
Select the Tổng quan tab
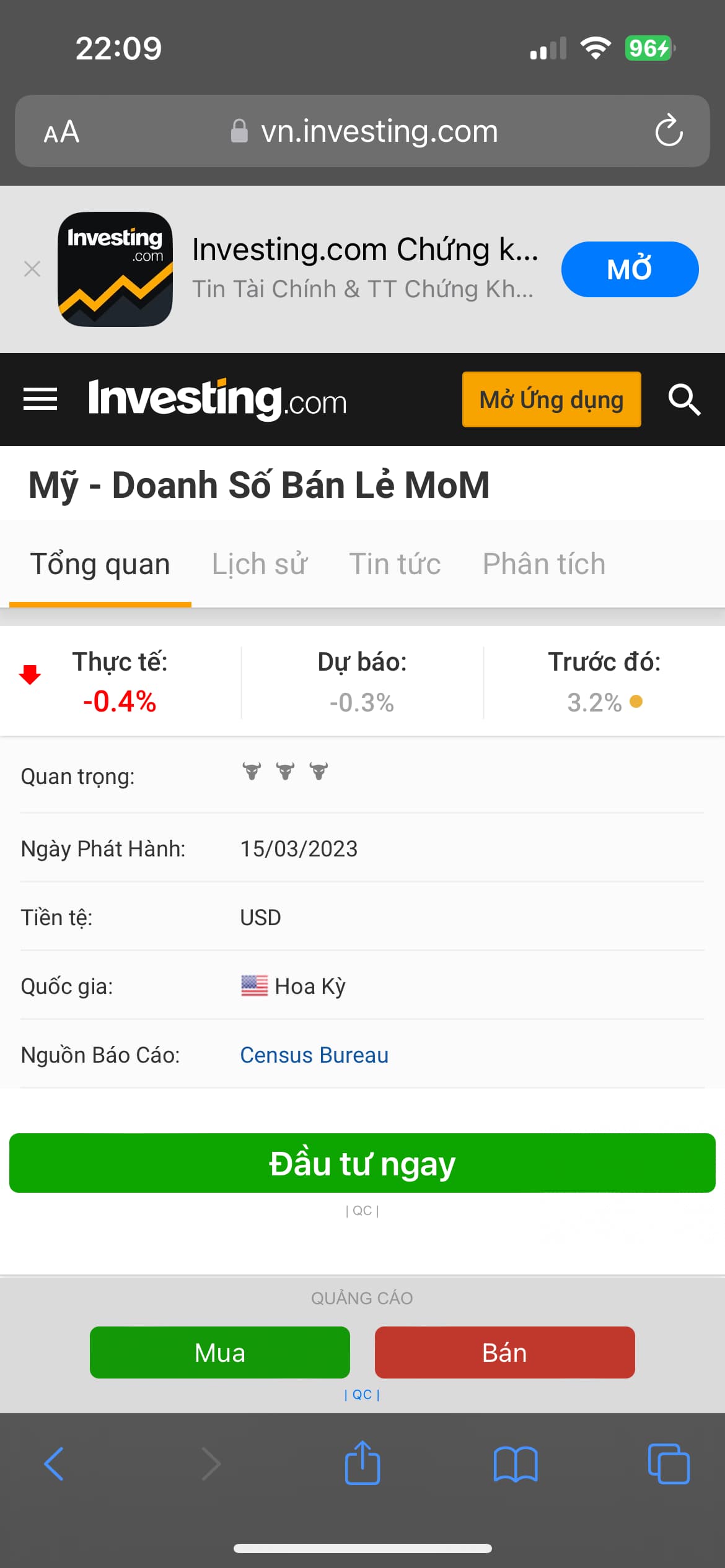pos(100,564)
